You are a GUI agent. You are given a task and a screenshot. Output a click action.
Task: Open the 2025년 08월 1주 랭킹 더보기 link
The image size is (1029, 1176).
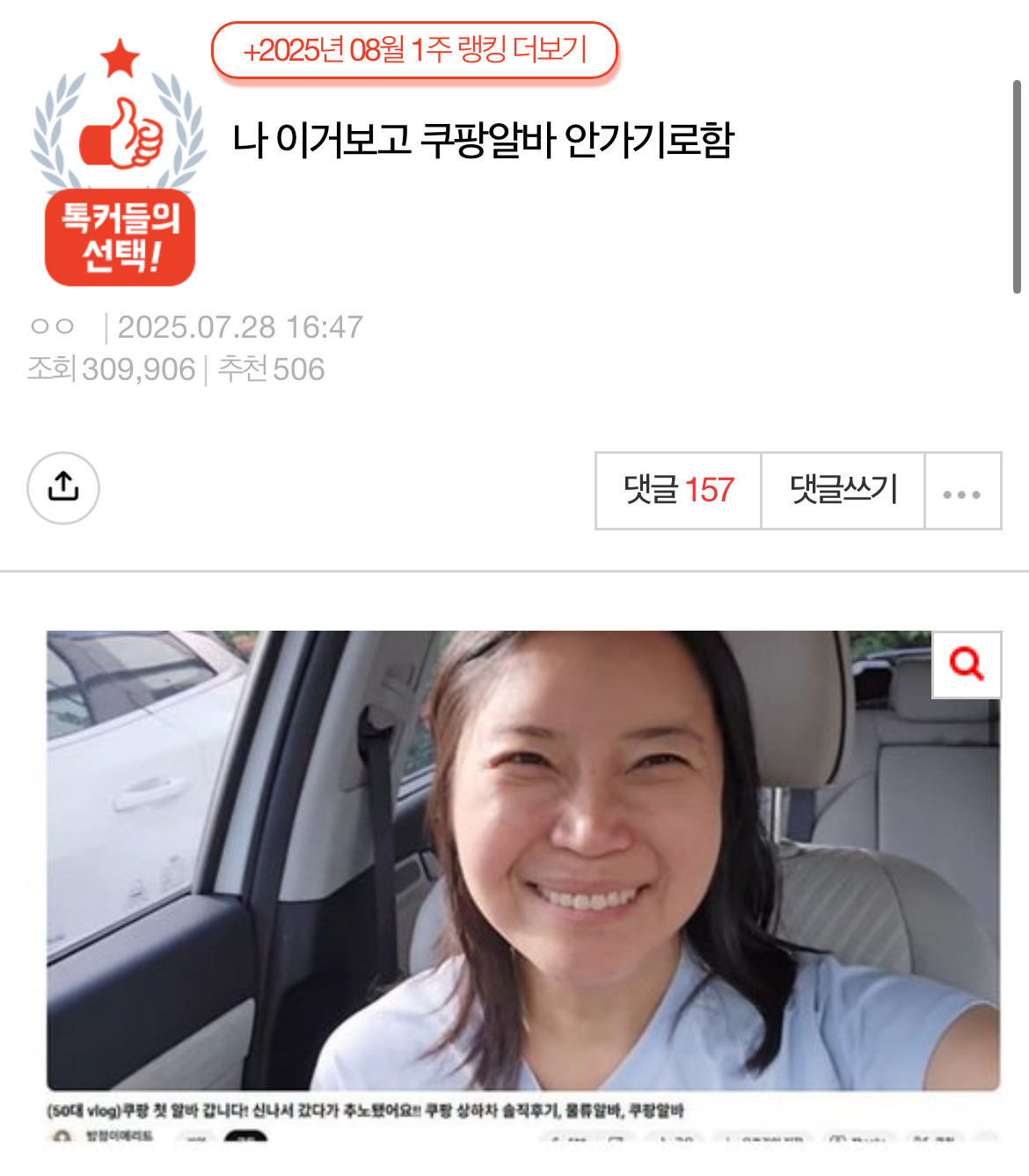pyautogui.click(x=414, y=50)
